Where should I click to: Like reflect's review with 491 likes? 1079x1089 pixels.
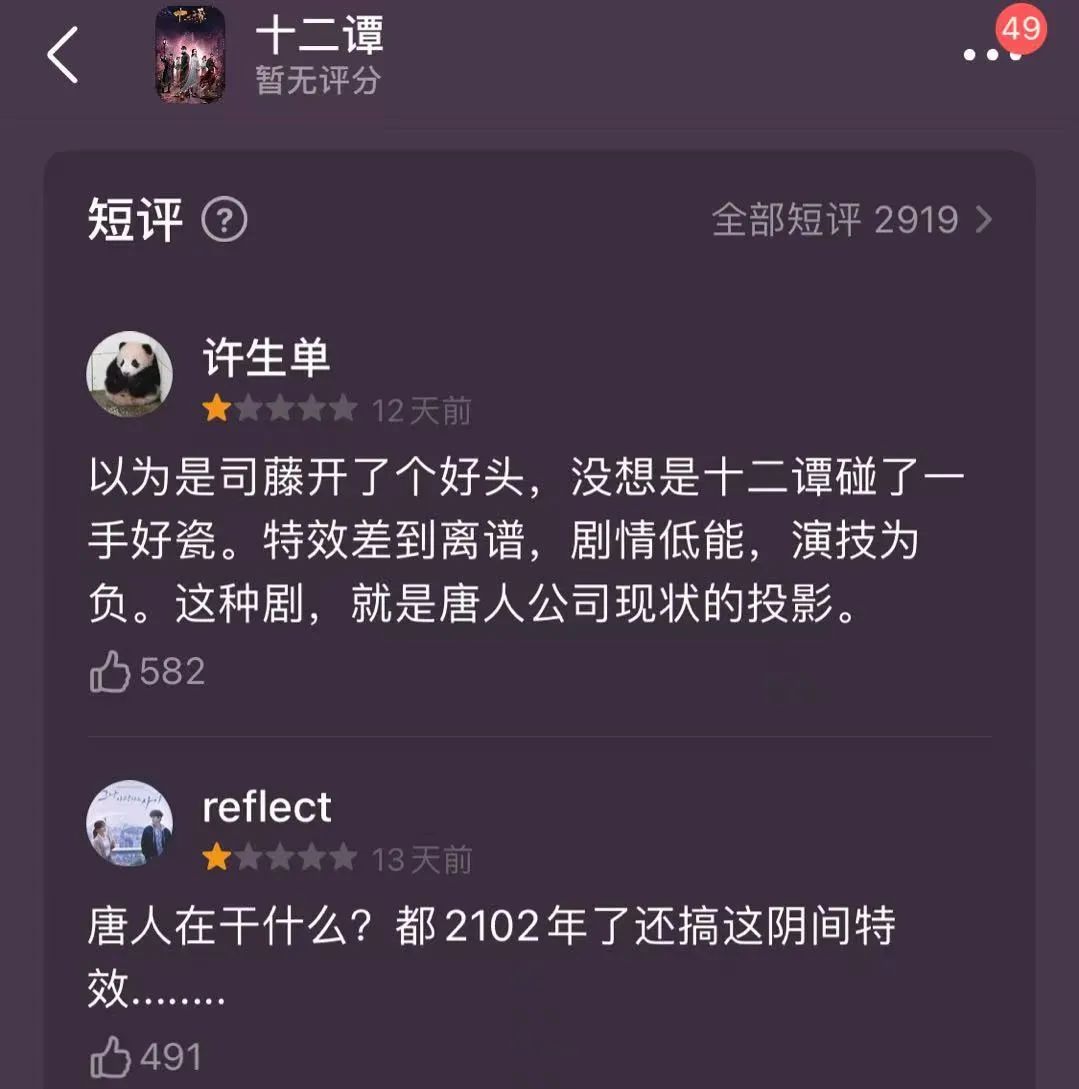tap(111, 1057)
